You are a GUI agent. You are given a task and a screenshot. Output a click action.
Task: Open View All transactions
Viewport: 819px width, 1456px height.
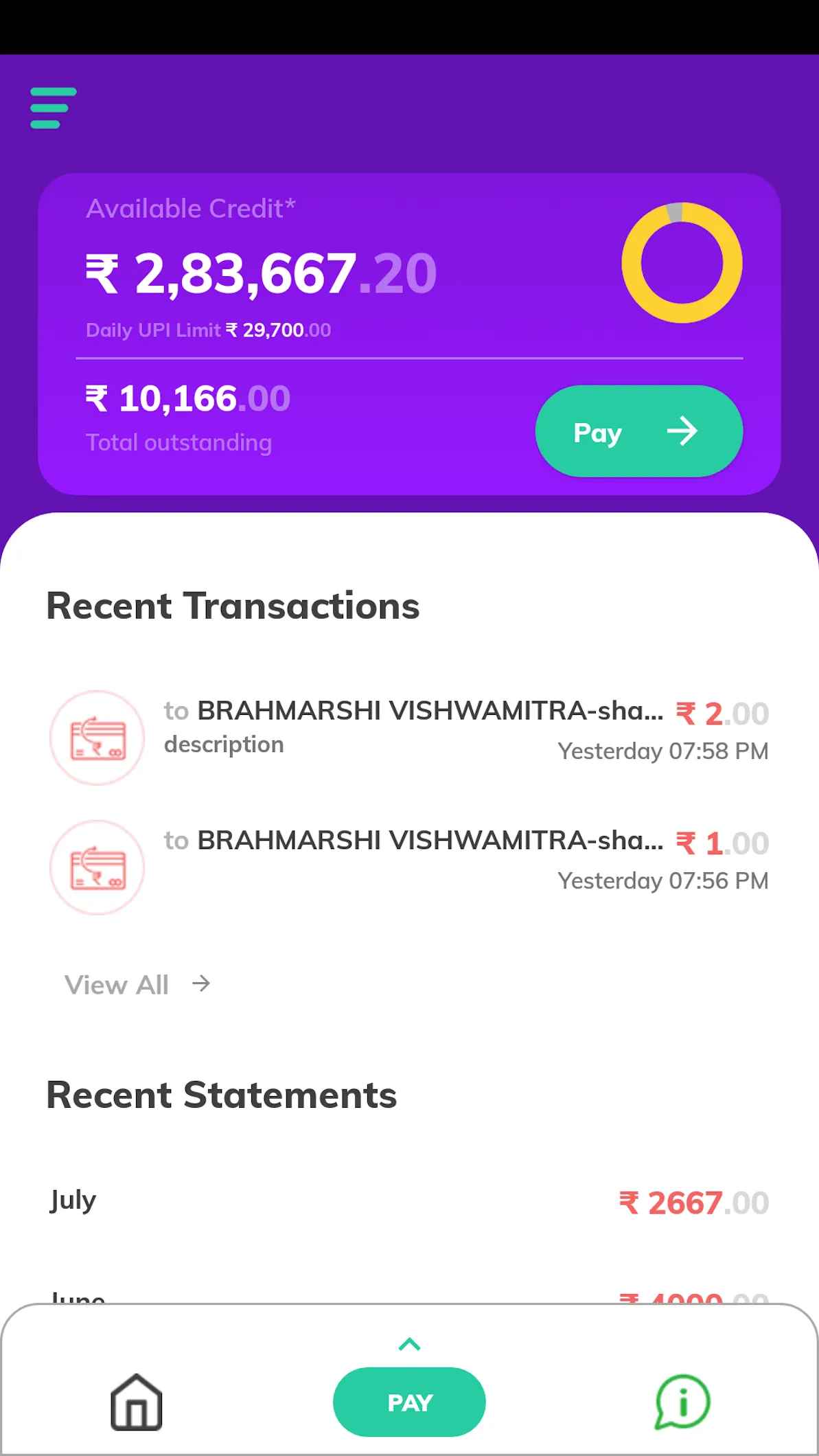point(117,984)
